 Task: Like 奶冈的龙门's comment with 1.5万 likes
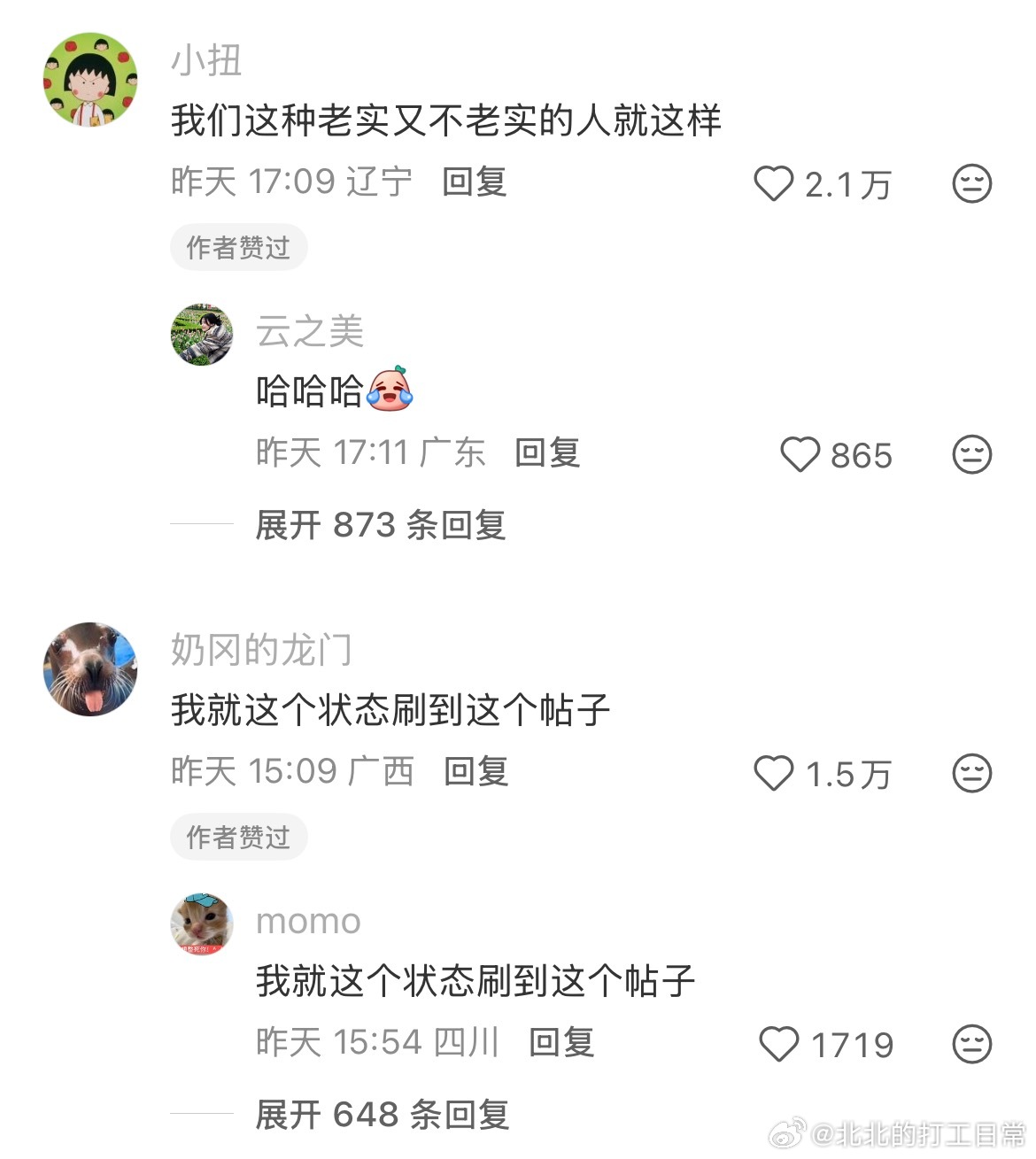point(773,773)
